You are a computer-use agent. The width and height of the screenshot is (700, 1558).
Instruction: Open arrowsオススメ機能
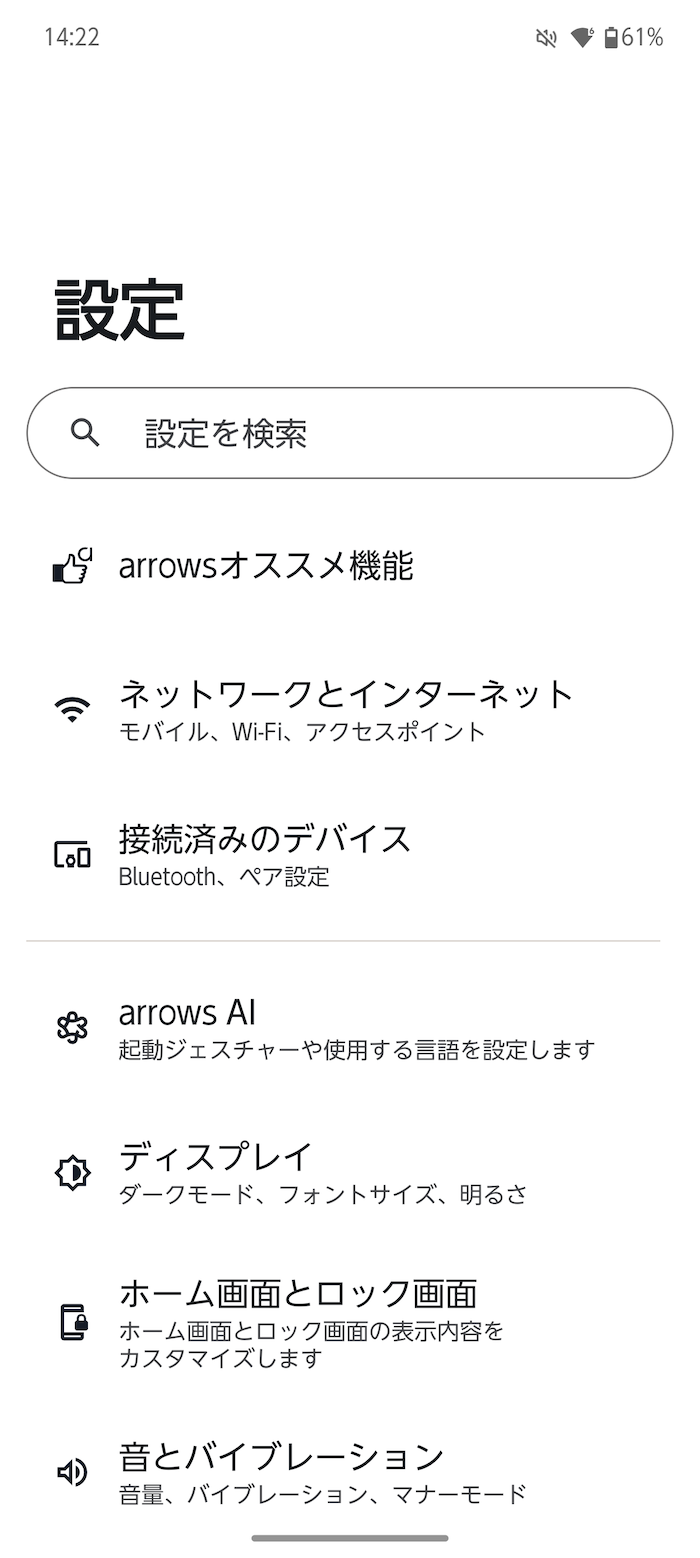pos(349,567)
